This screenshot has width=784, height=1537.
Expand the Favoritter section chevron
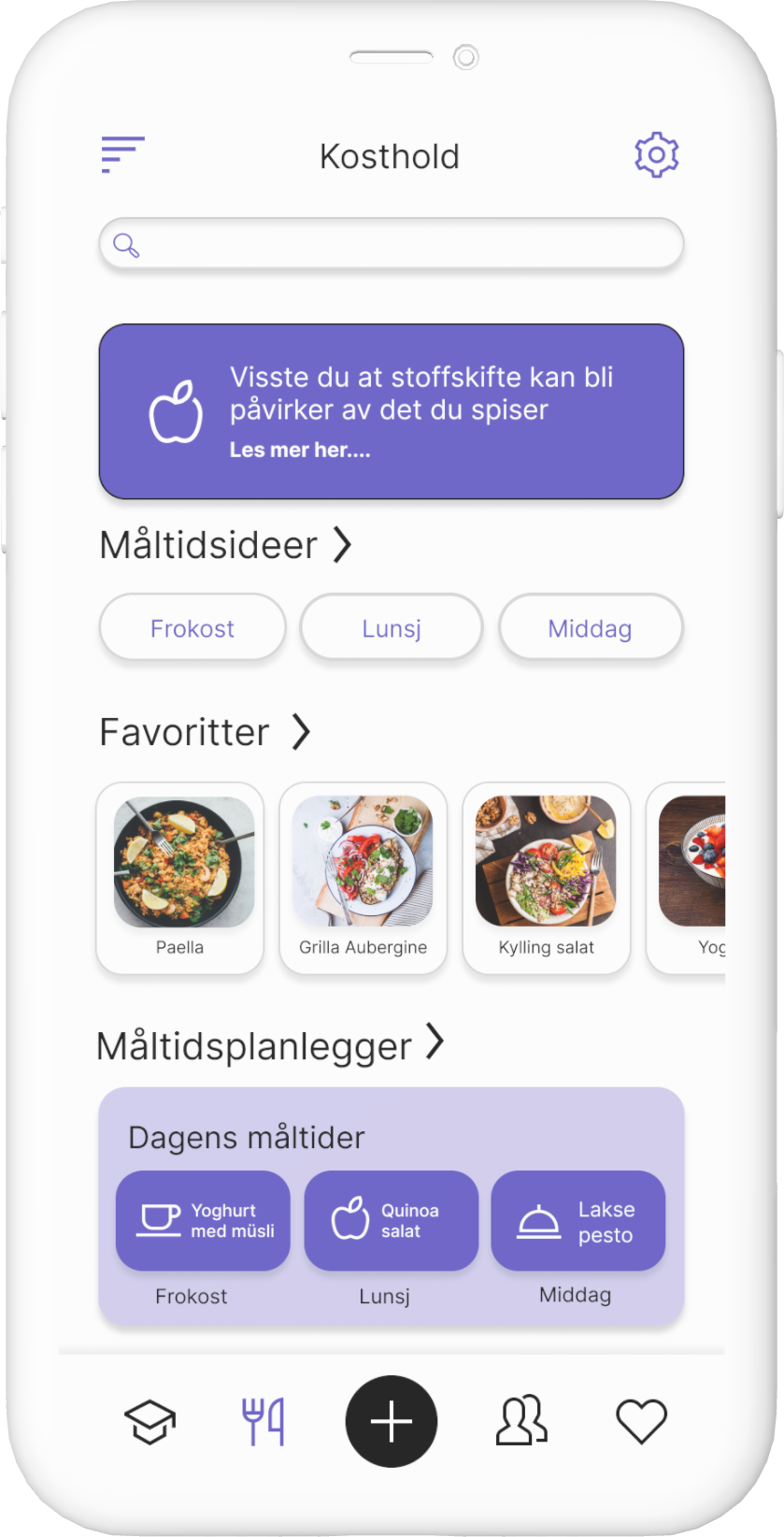[x=301, y=733]
